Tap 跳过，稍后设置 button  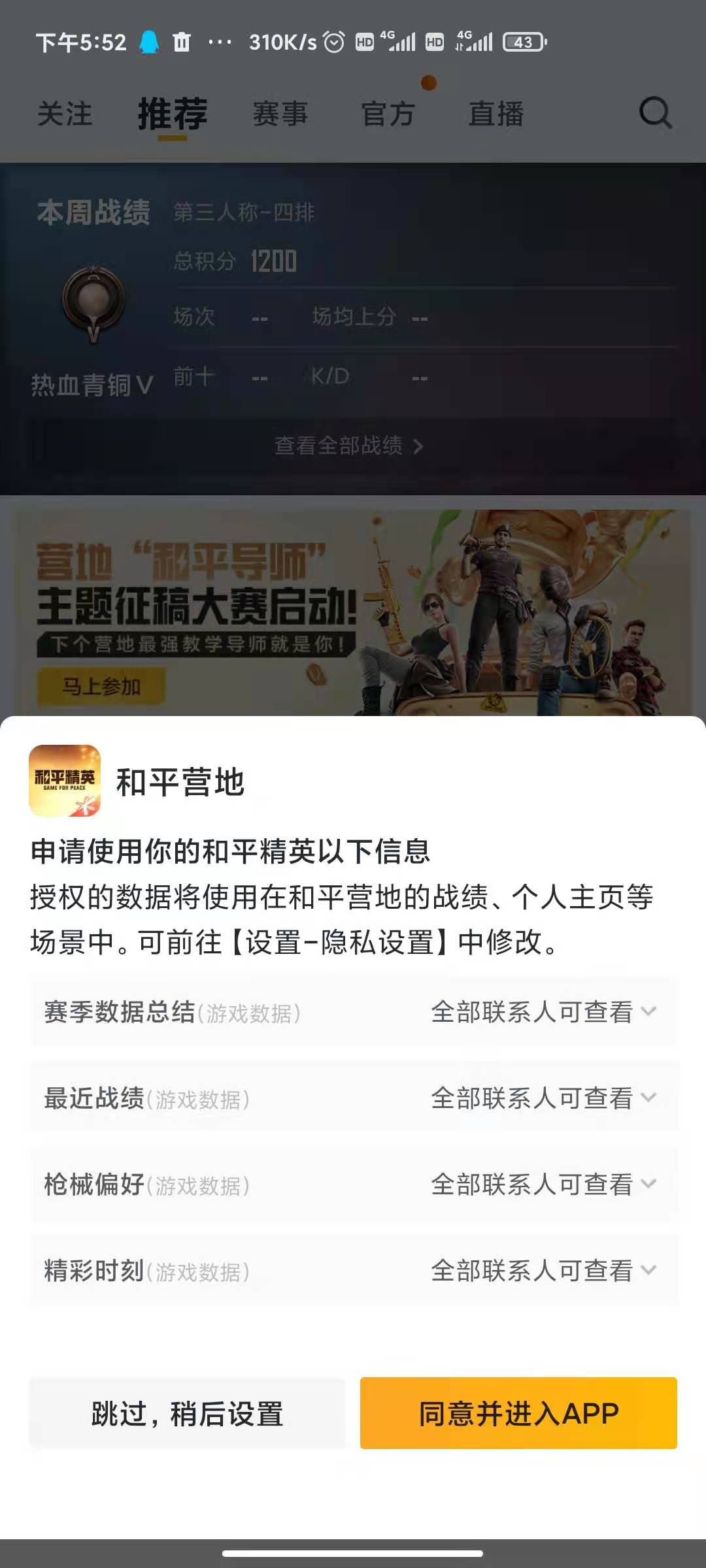187,1413
